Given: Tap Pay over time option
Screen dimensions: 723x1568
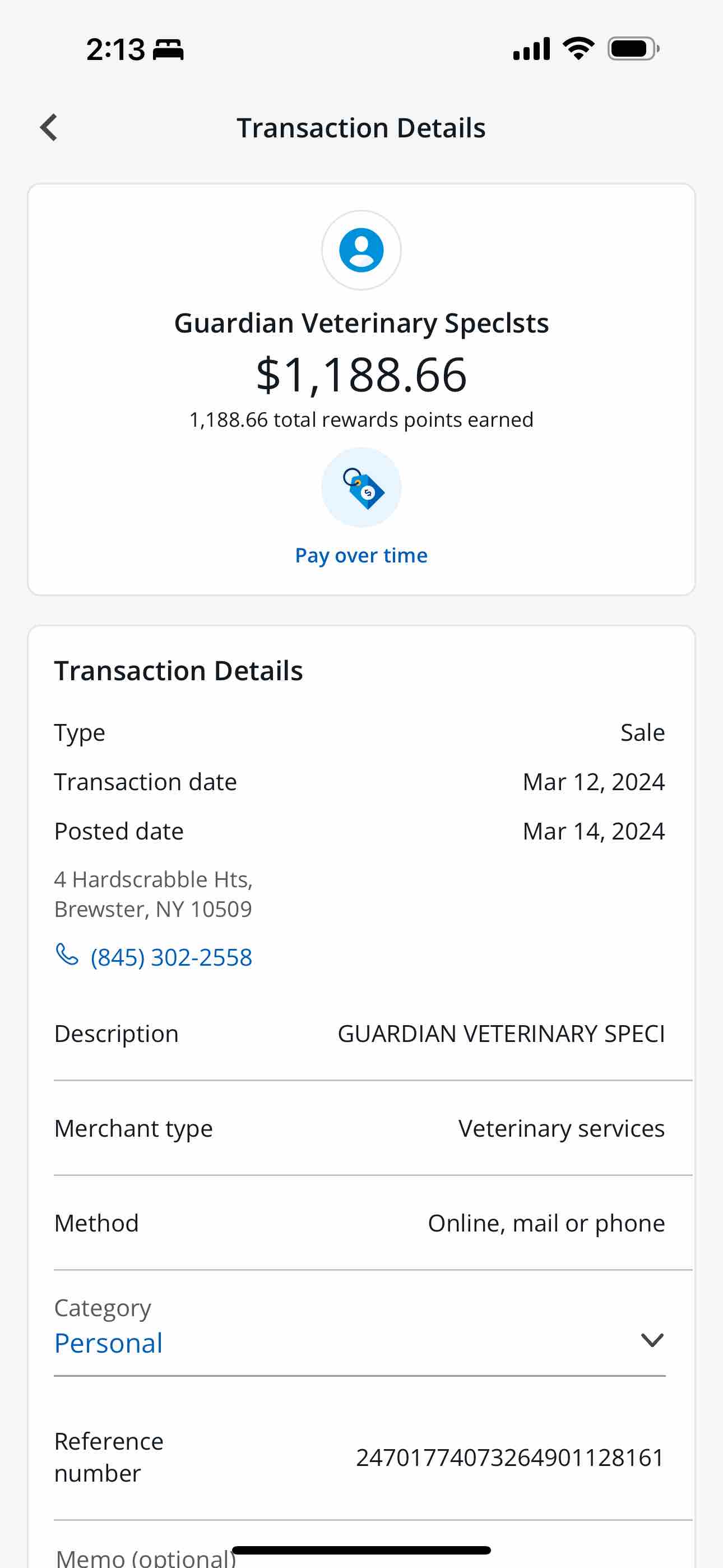Looking at the screenshot, I should (361, 507).
